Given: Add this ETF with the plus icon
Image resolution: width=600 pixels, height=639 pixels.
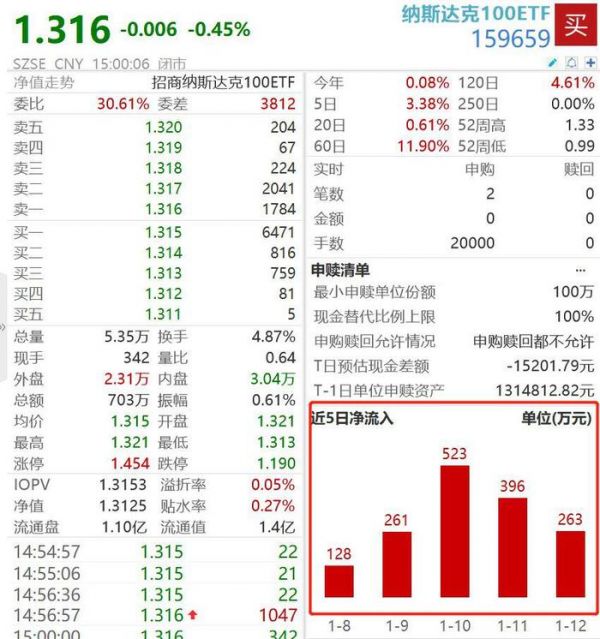Looking at the screenshot, I should tap(590, 62).
